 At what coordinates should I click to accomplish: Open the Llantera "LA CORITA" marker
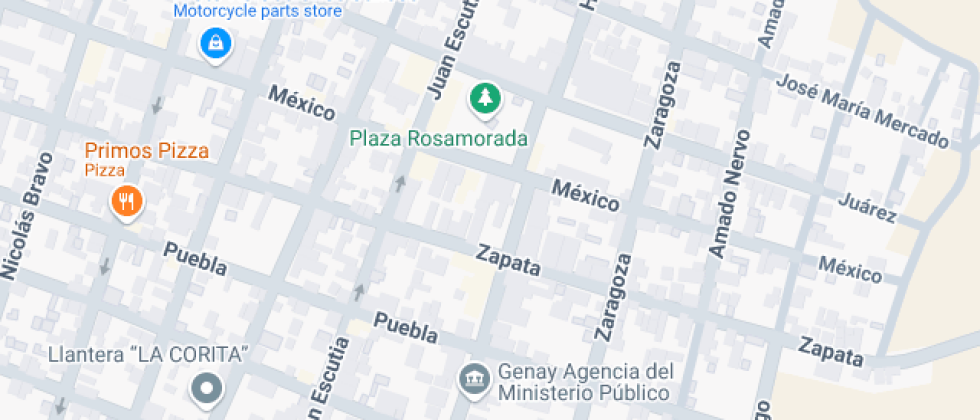coord(207,387)
